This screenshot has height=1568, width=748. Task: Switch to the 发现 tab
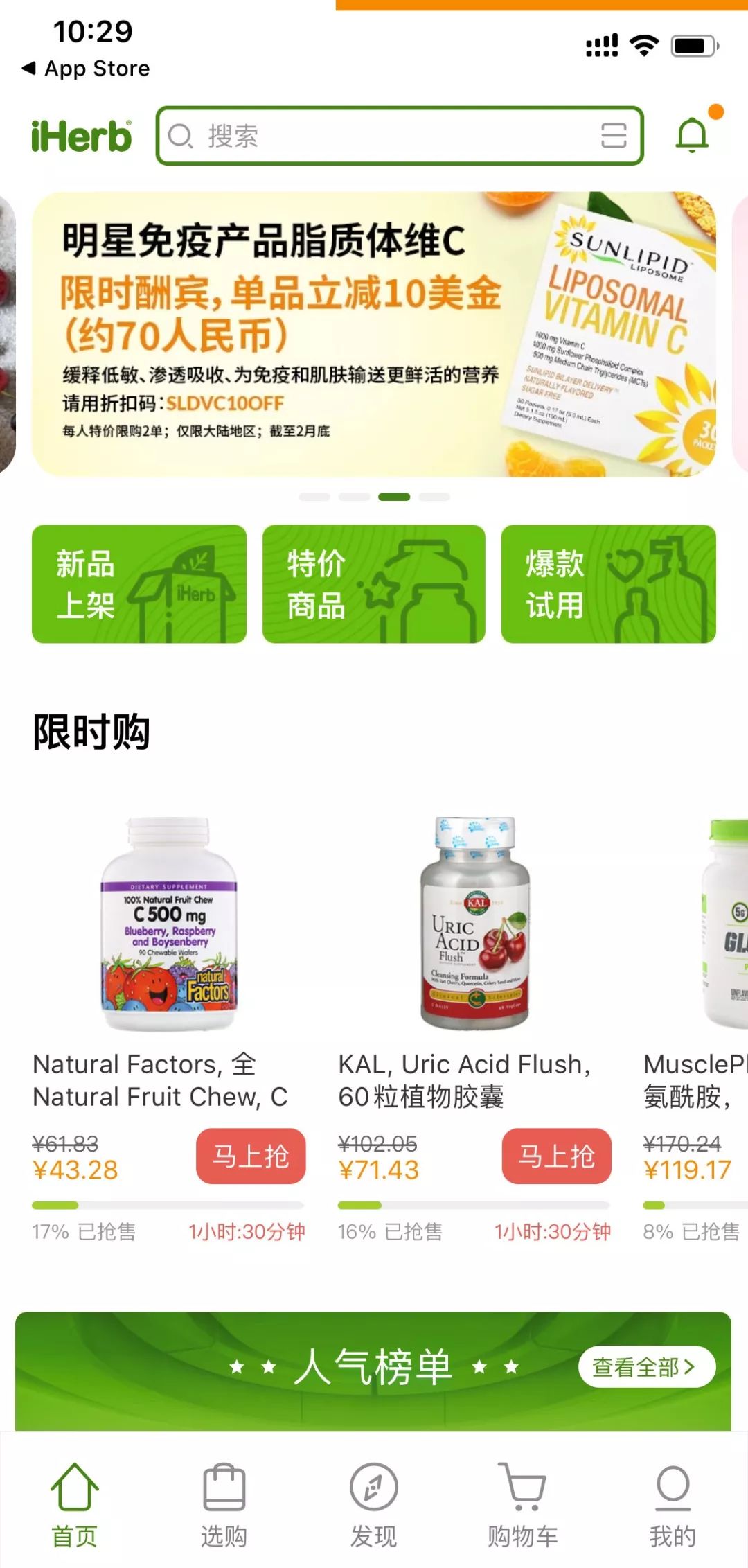tap(373, 1506)
